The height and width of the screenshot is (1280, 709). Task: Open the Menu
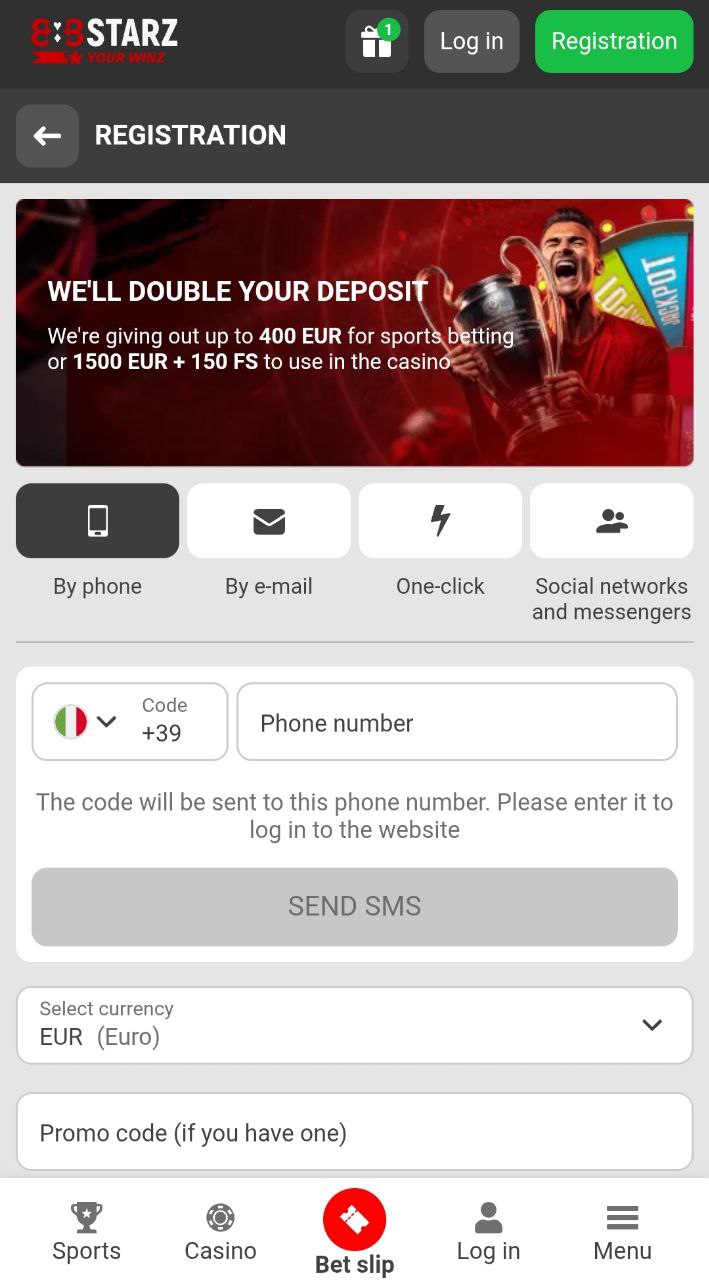[x=622, y=1233]
